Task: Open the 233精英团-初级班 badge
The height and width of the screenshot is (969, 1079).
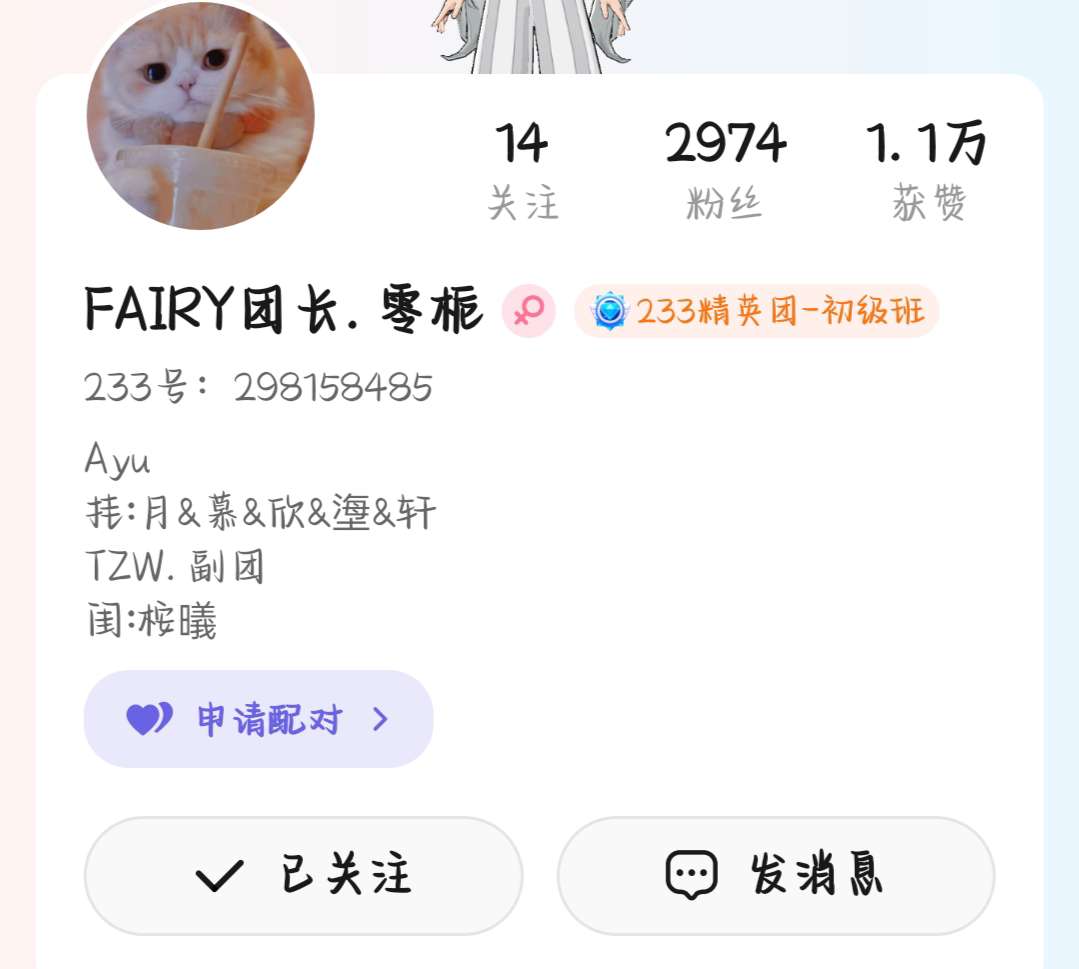Action: pos(757,311)
